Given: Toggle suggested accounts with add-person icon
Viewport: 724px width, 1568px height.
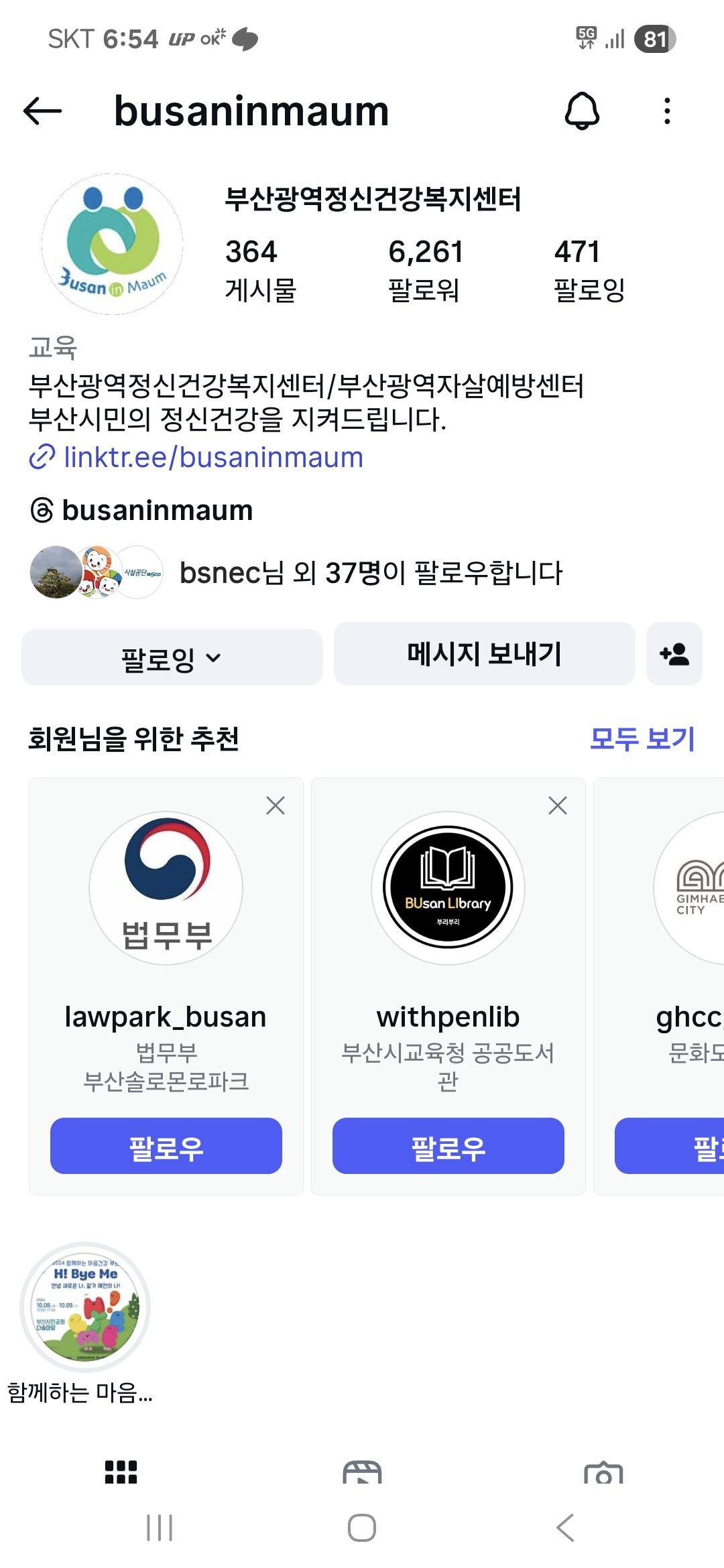Looking at the screenshot, I should (674, 654).
